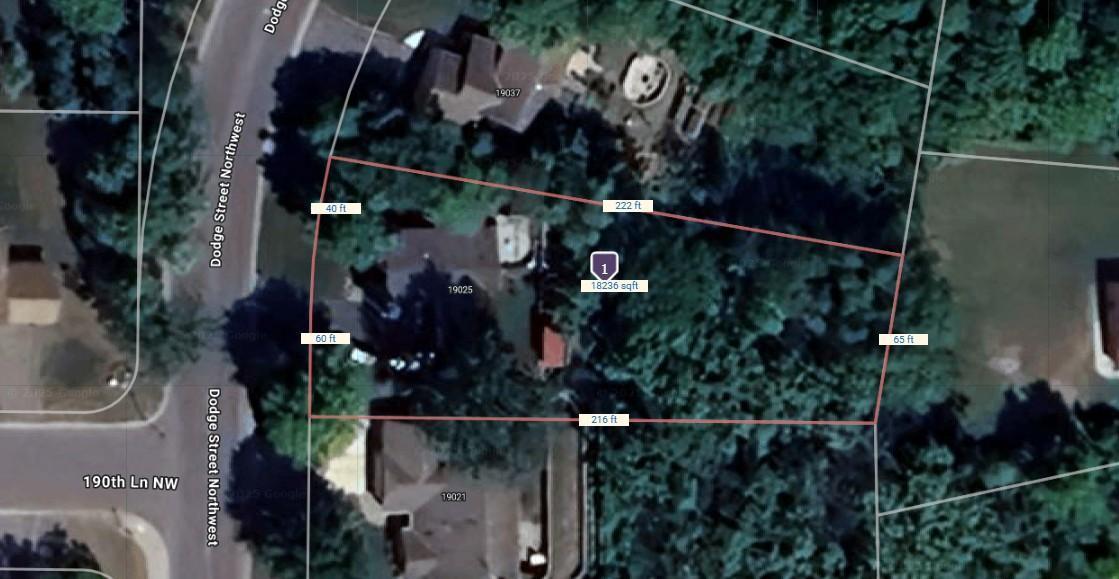Tap the parcel marker pin numbered 1

[x=604, y=268]
